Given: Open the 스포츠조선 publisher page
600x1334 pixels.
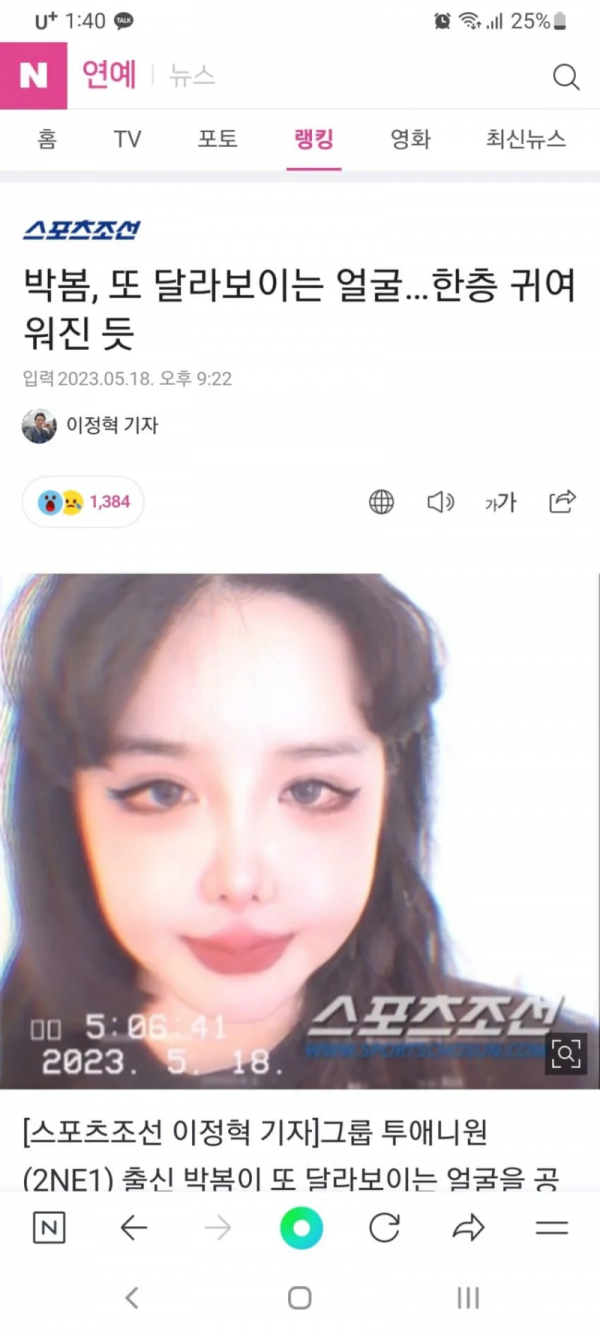Looking at the screenshot, I should click(82, 230).
